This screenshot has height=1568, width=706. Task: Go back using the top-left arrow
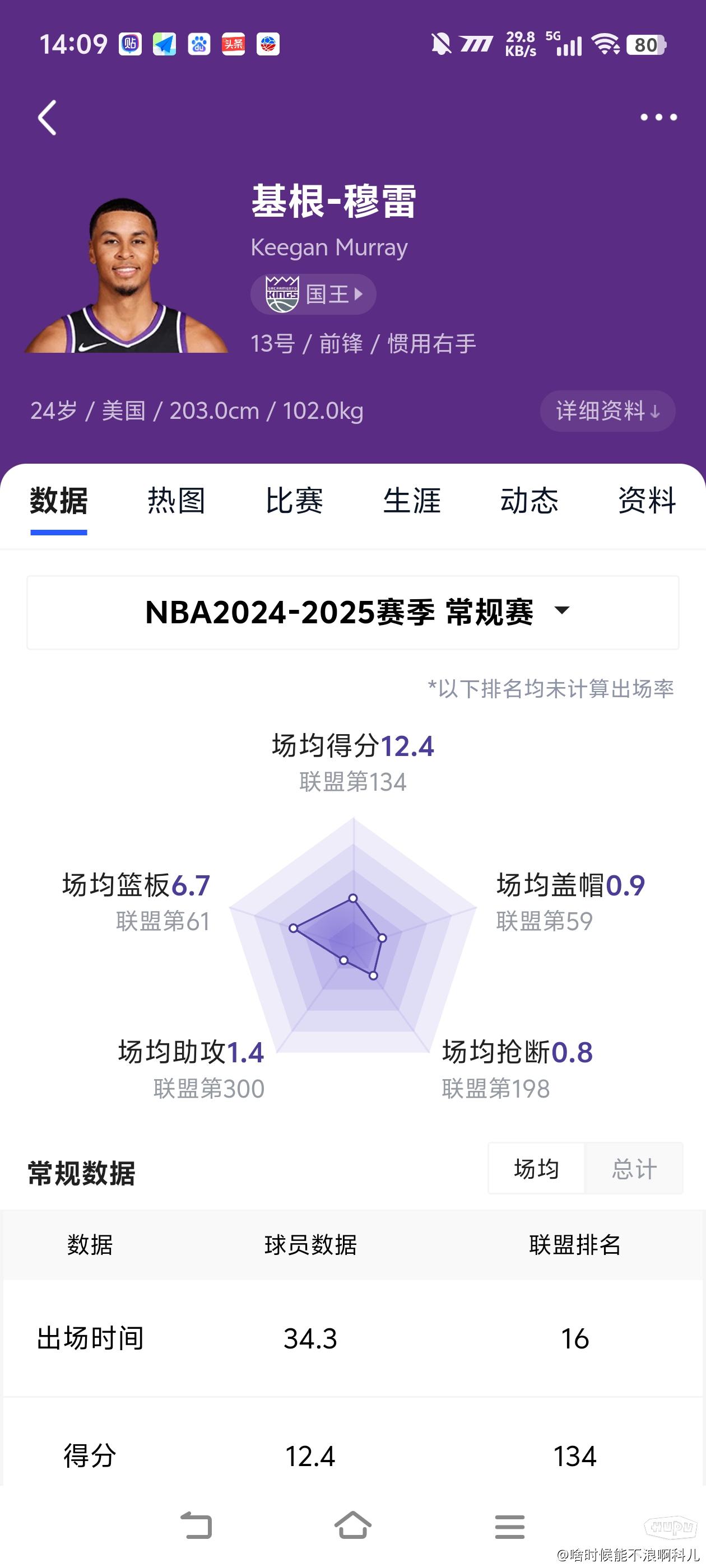click(x=47, y=118)
